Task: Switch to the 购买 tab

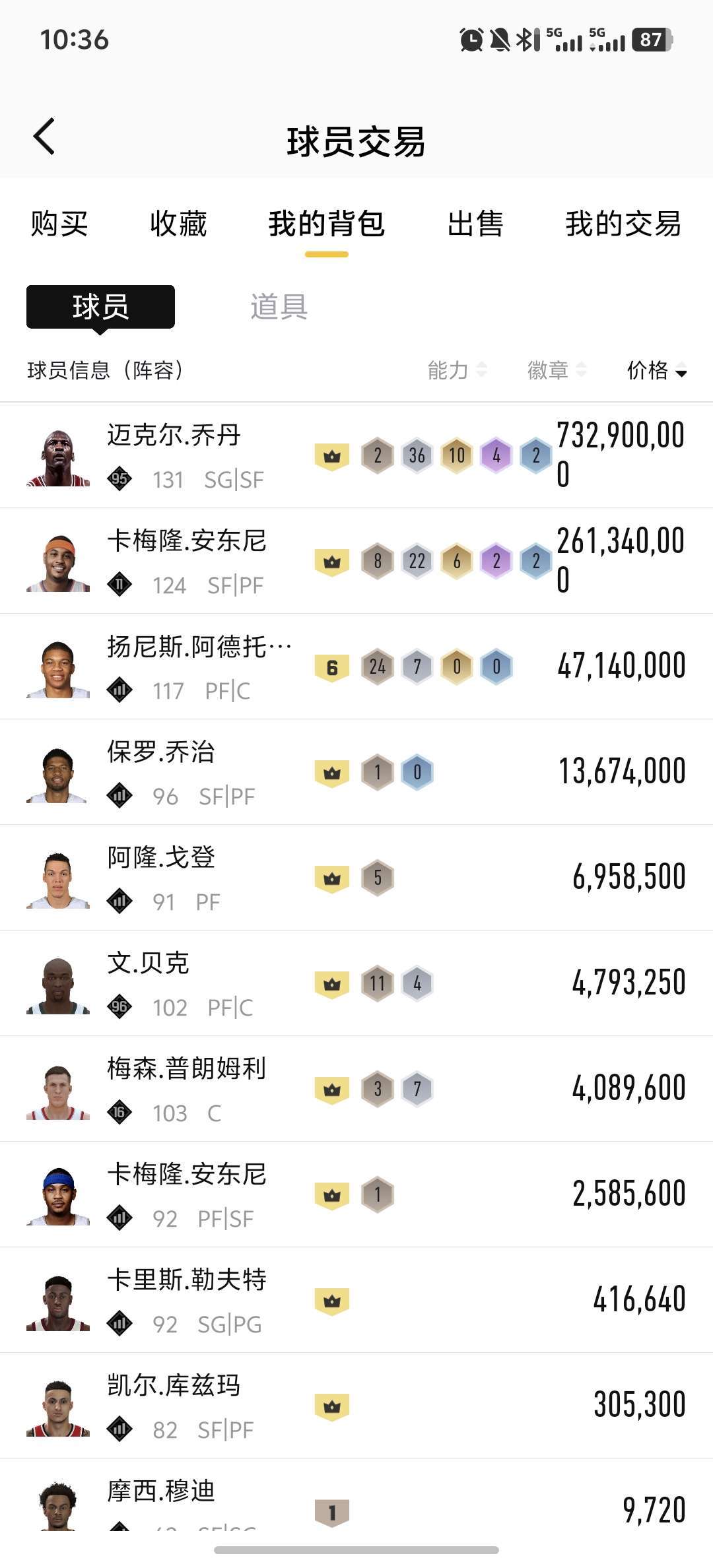Action: tap(59, 224)
